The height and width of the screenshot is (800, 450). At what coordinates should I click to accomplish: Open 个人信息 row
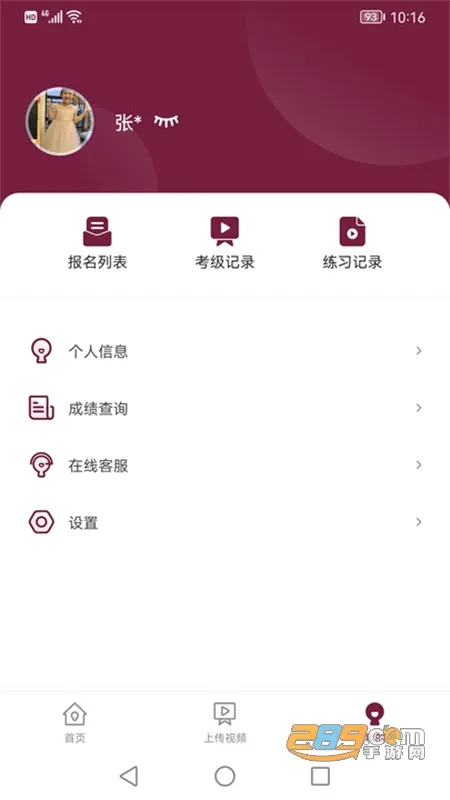click(225, 351)
